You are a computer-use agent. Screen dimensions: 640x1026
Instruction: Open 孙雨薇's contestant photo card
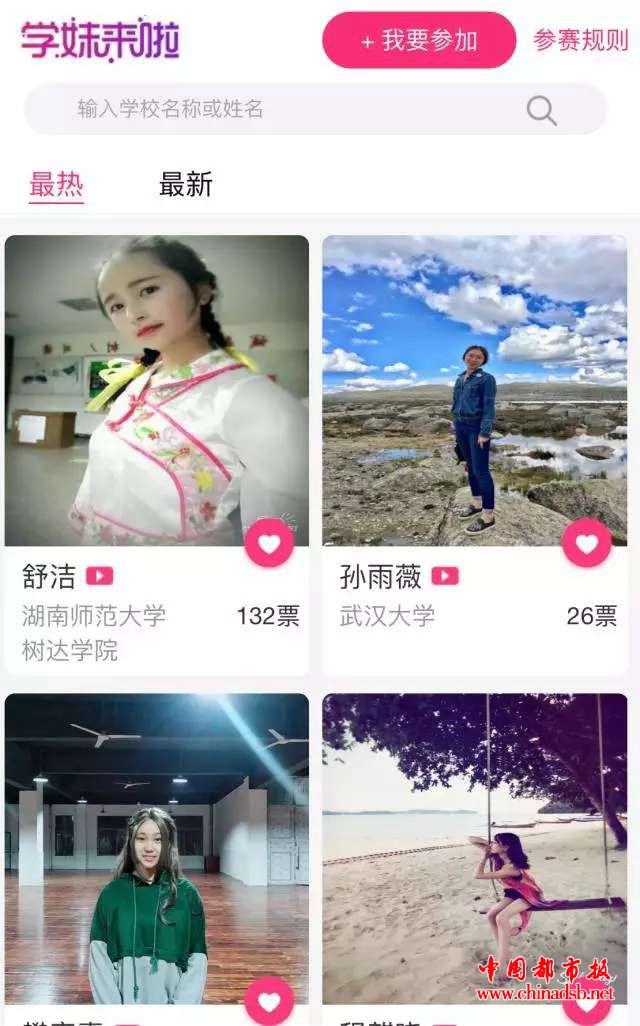pyautogui.click(x=475, y=390)
